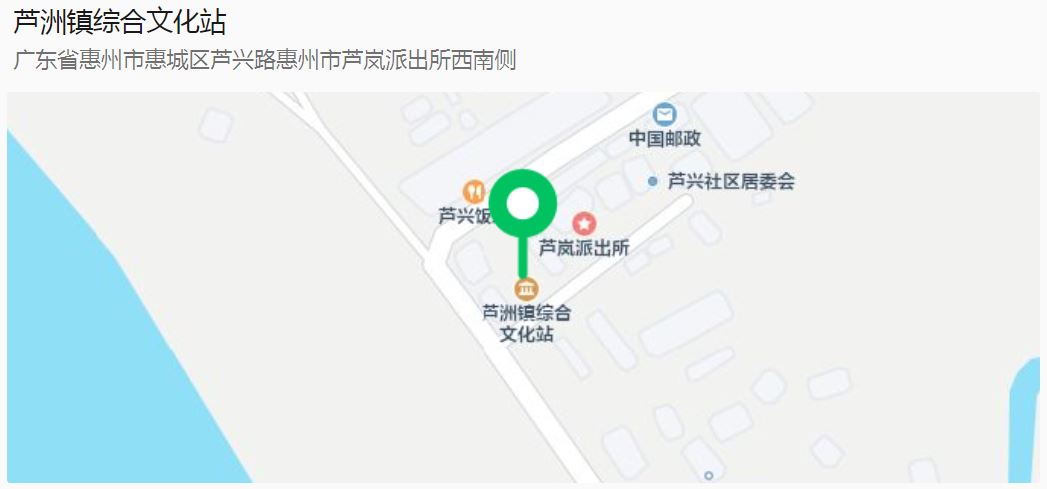Select the 芦洲镇综合文化站 museum marker
Viewport: 1047px width, 489px height.
tap(525, 289)
